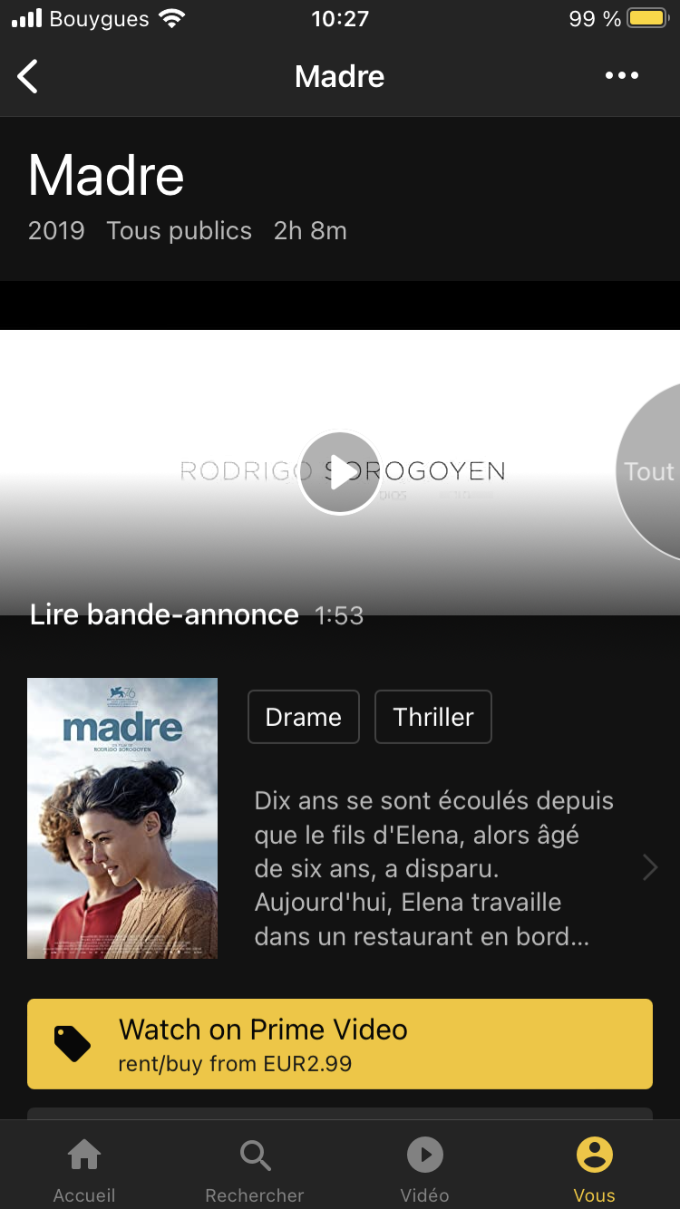The width and height of the screenshot is (680, 1209).
Task: Open the Tout circle beside the trailer
Action: [650, 472]
